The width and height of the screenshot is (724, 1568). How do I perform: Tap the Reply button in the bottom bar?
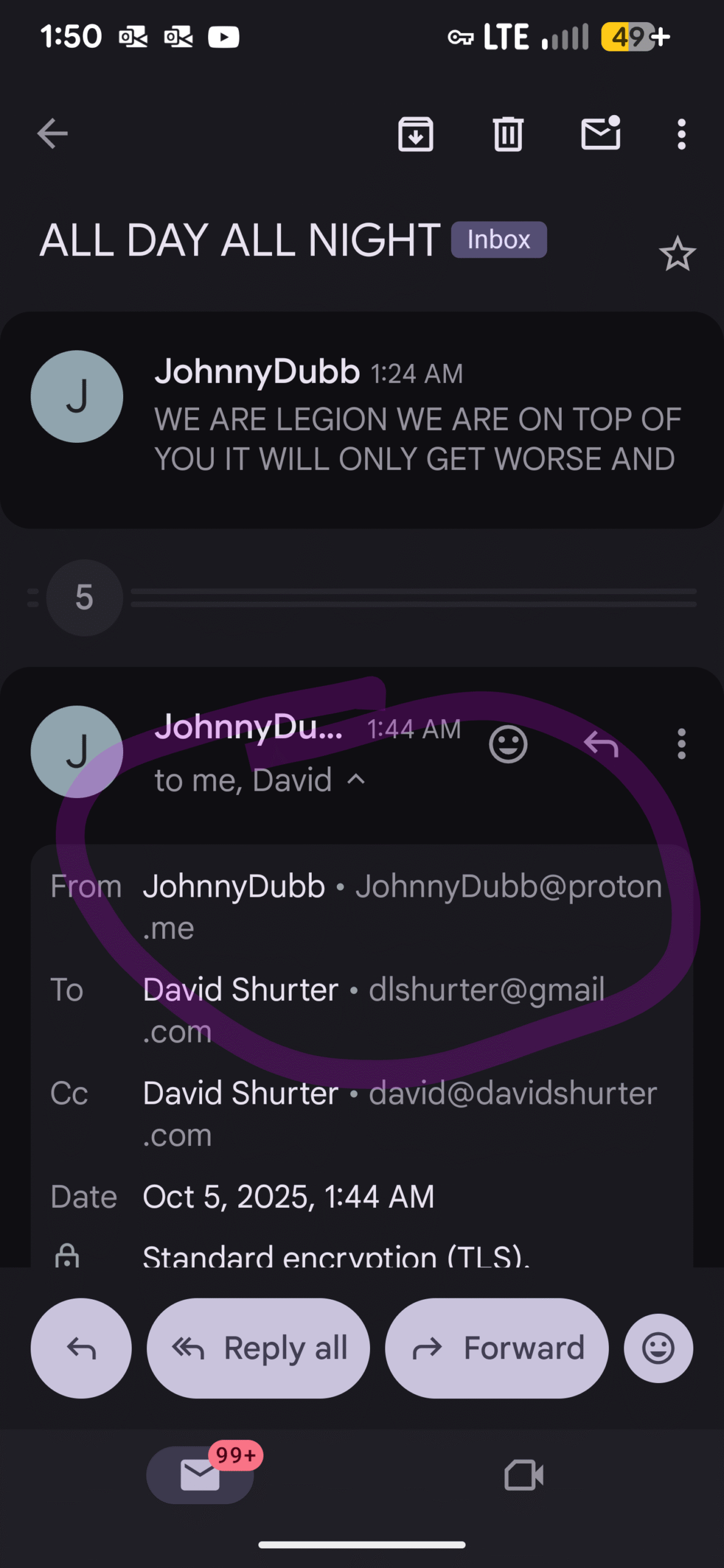click(x=81, y=1348)
